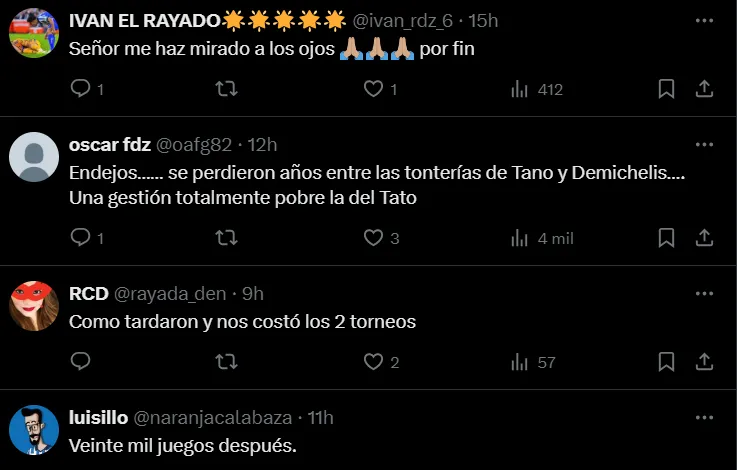Like IVAN EL RAYADO's tweet
Viewport: 737px width, 470px height.
pyautogui.click(x=373, y=90)
